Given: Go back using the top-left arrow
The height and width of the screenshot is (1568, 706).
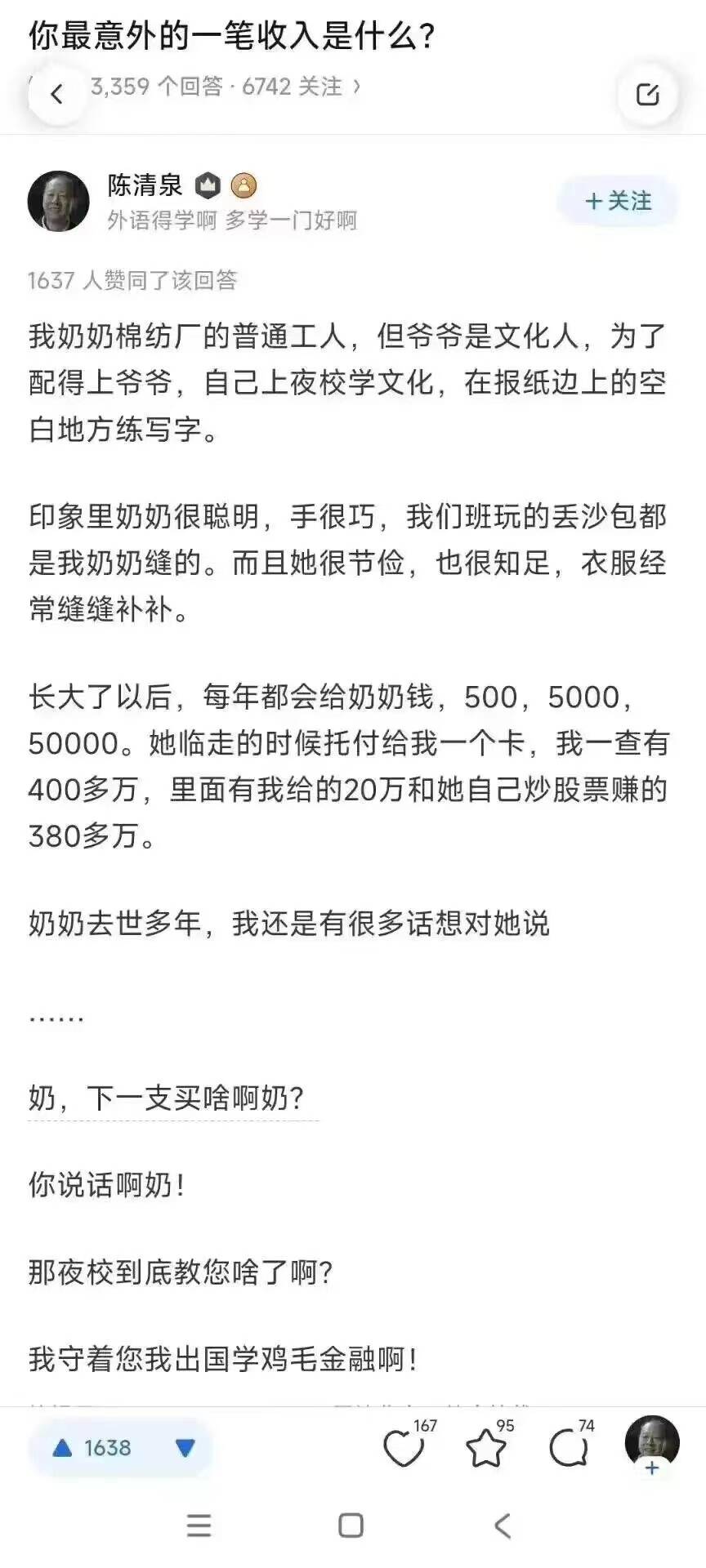Looking at the screenshot, I should [x=57, y=95].
